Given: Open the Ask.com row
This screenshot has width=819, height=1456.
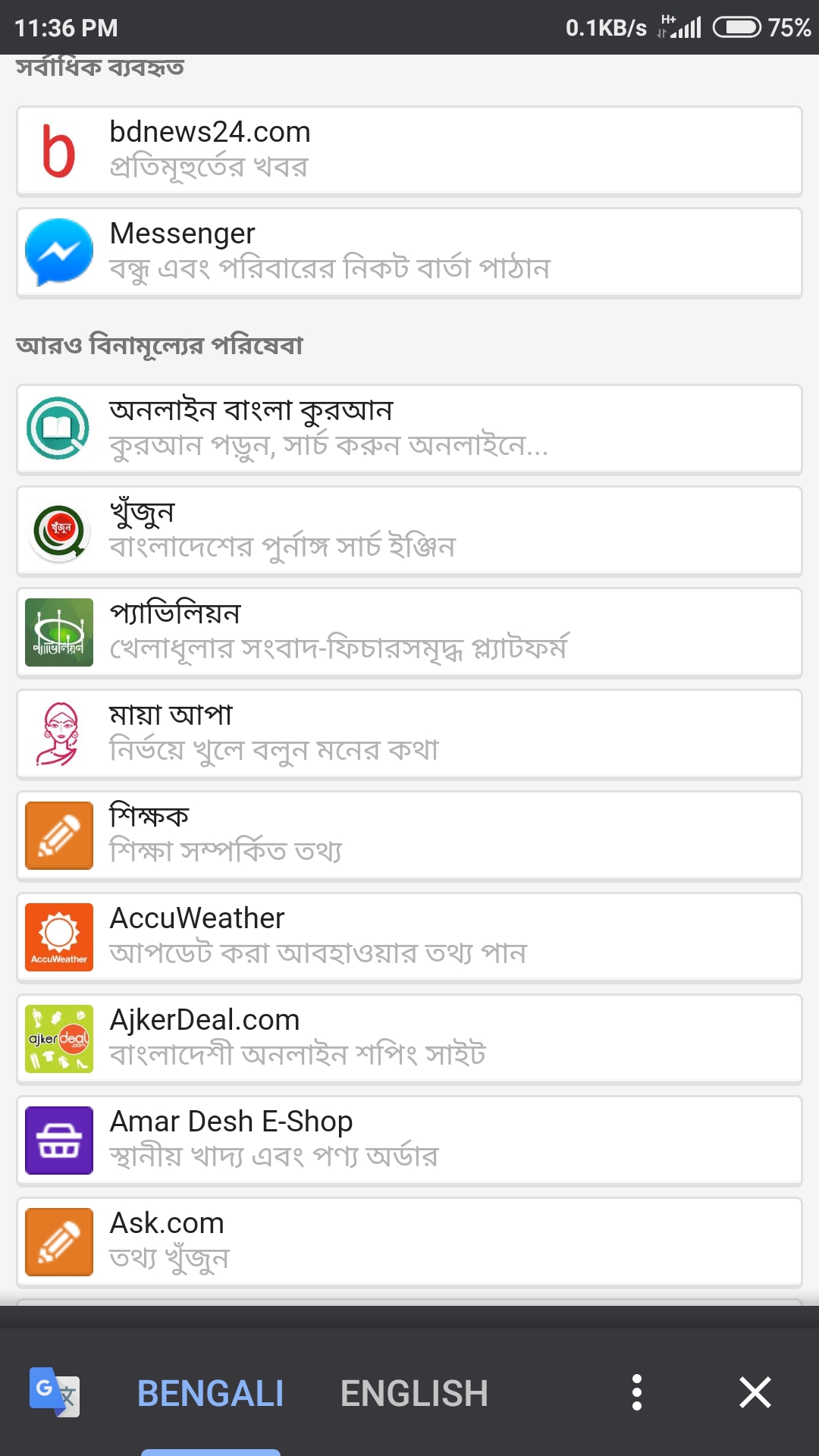Looking at the screenshot, I should coord(409,1241).
